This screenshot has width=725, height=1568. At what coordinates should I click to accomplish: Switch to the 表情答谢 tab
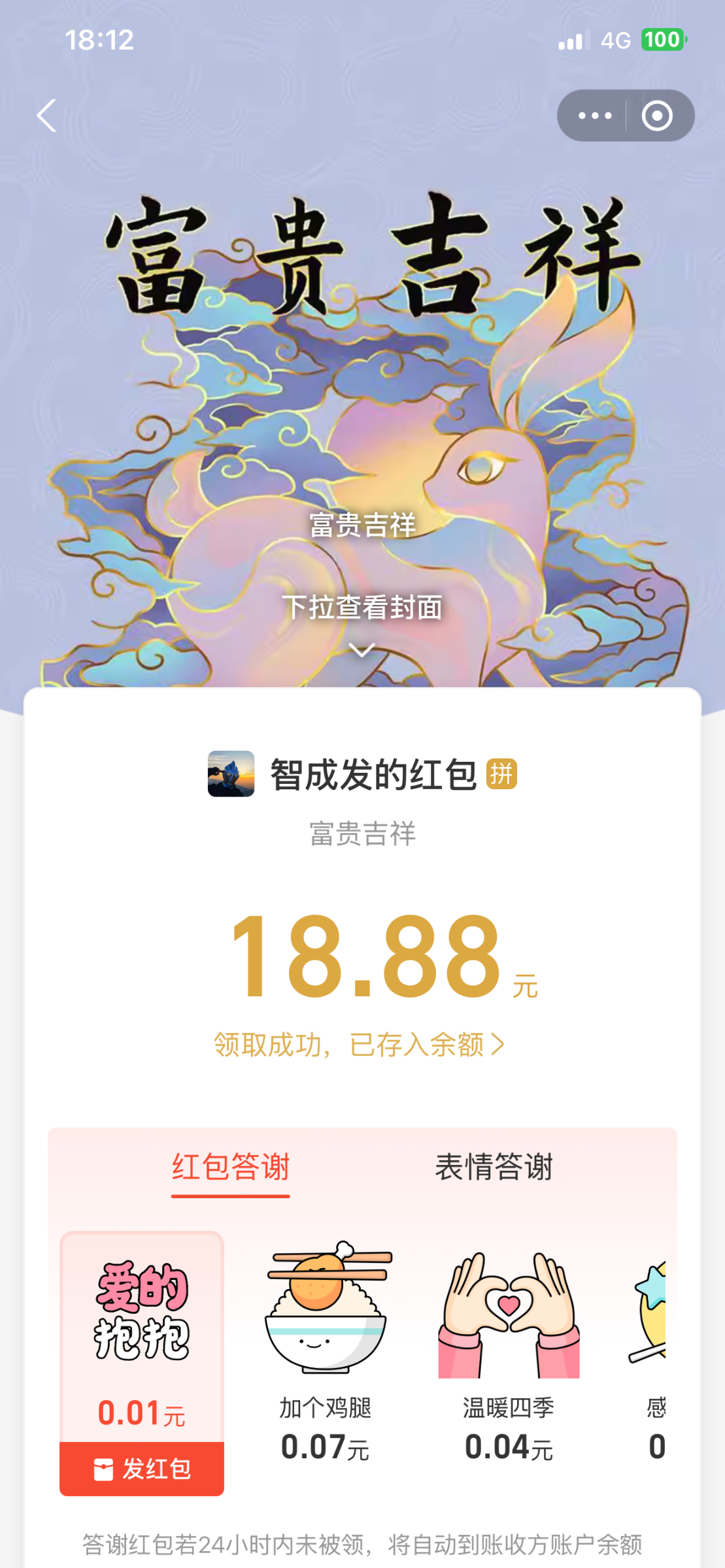[x=494, y=1168]
